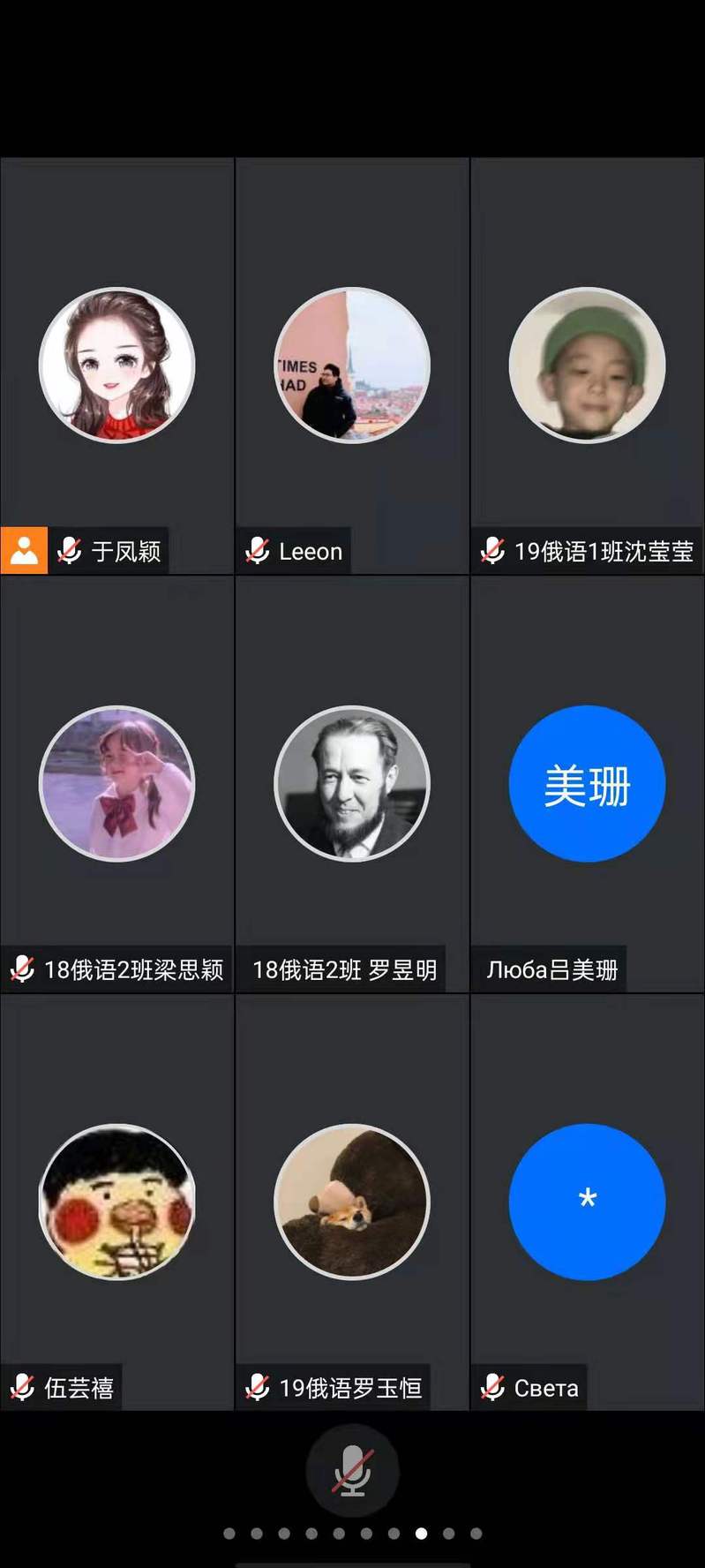Unmute the microphone

352,1472
